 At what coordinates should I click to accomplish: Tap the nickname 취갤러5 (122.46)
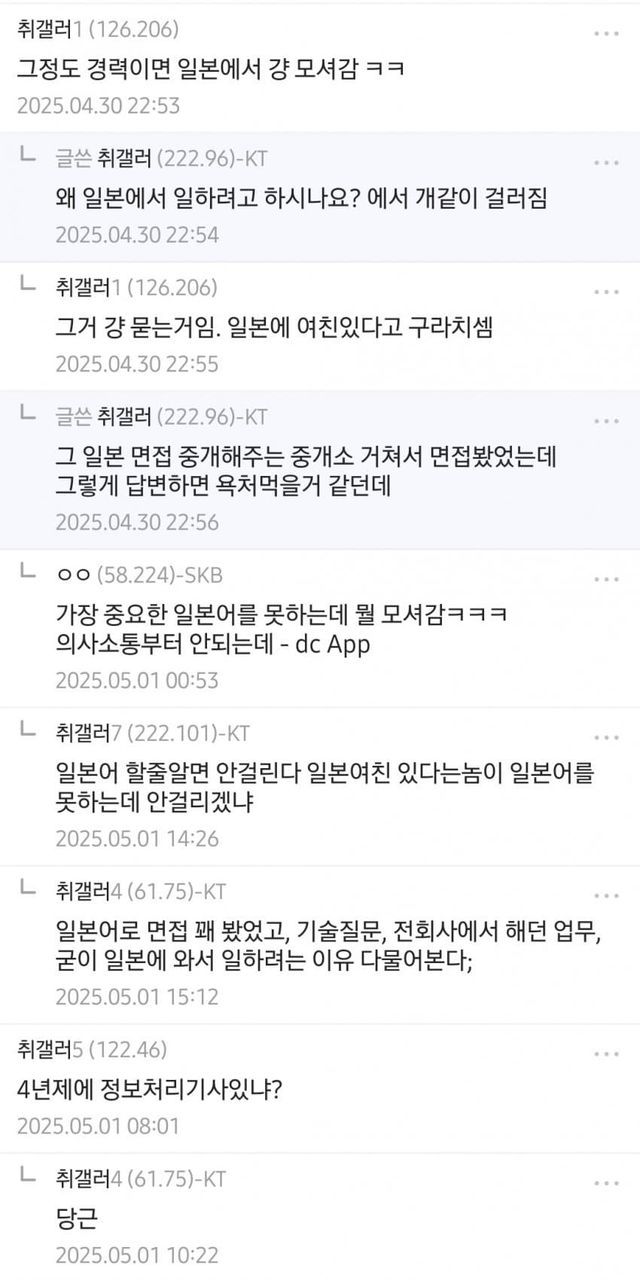click(x=92, y=1049)
